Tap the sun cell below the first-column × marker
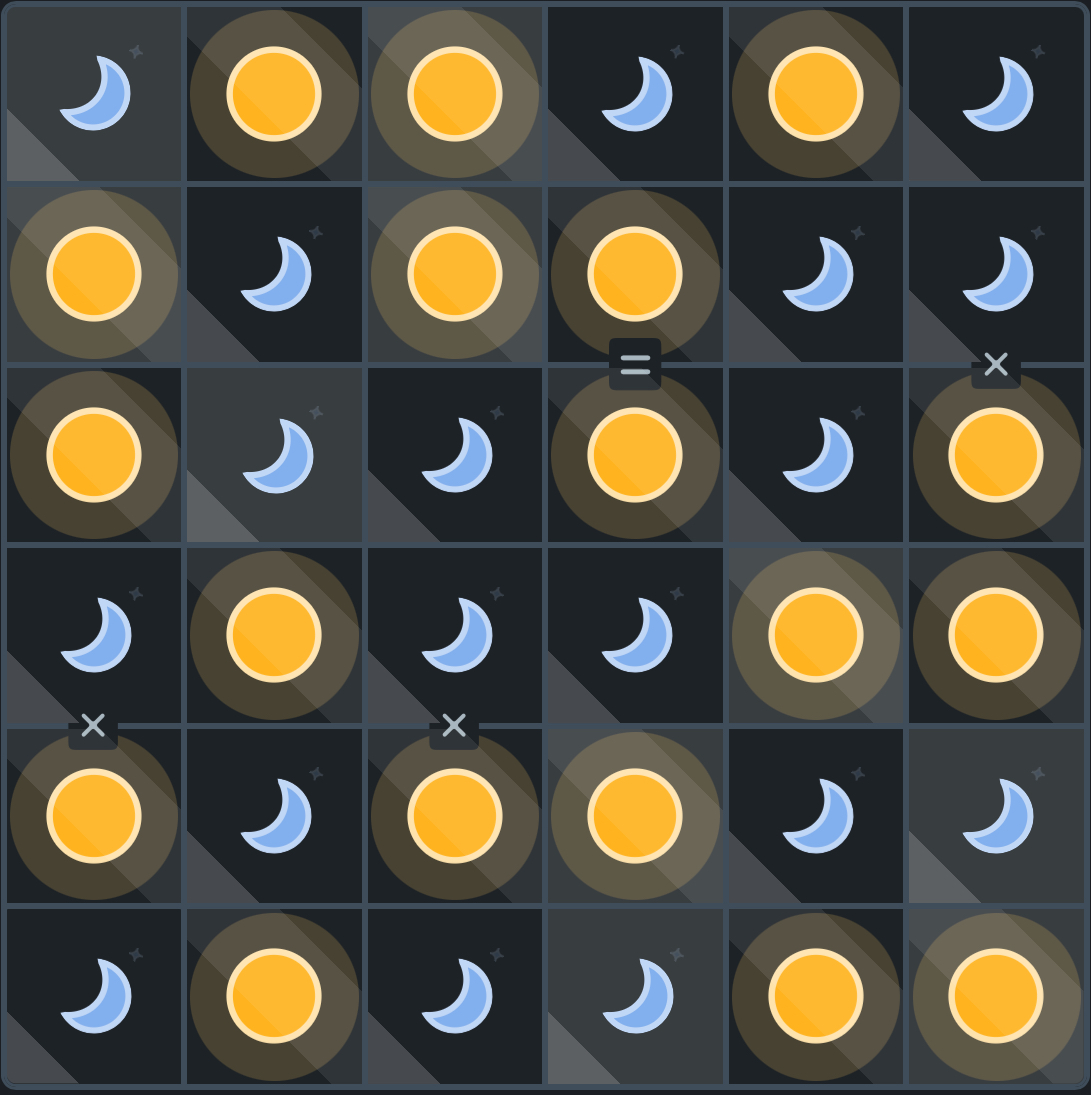Viewport: 1091px width, 1095px height. pos(94,815)
